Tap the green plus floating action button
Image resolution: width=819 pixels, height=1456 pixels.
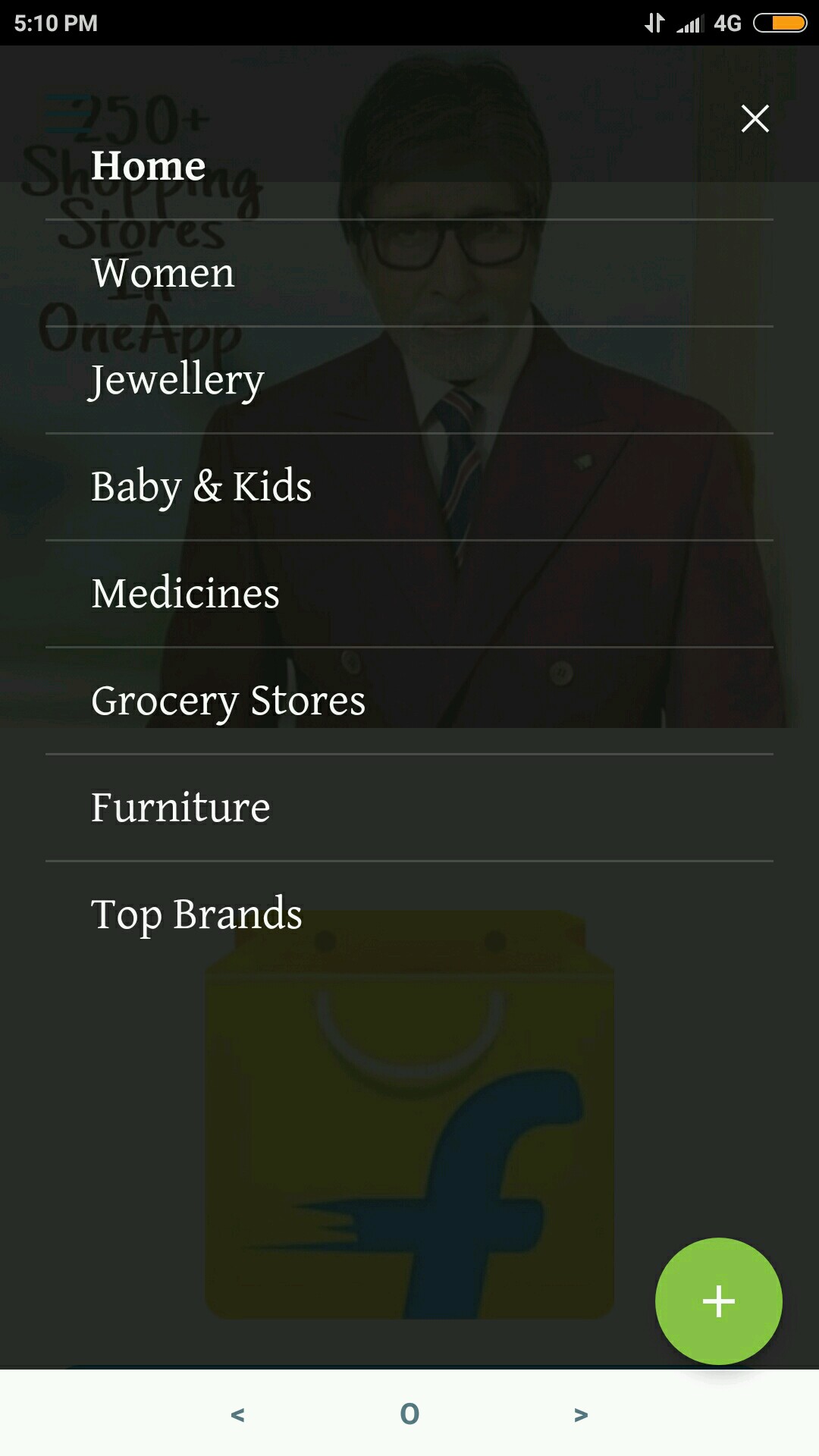click(717, 1300)
